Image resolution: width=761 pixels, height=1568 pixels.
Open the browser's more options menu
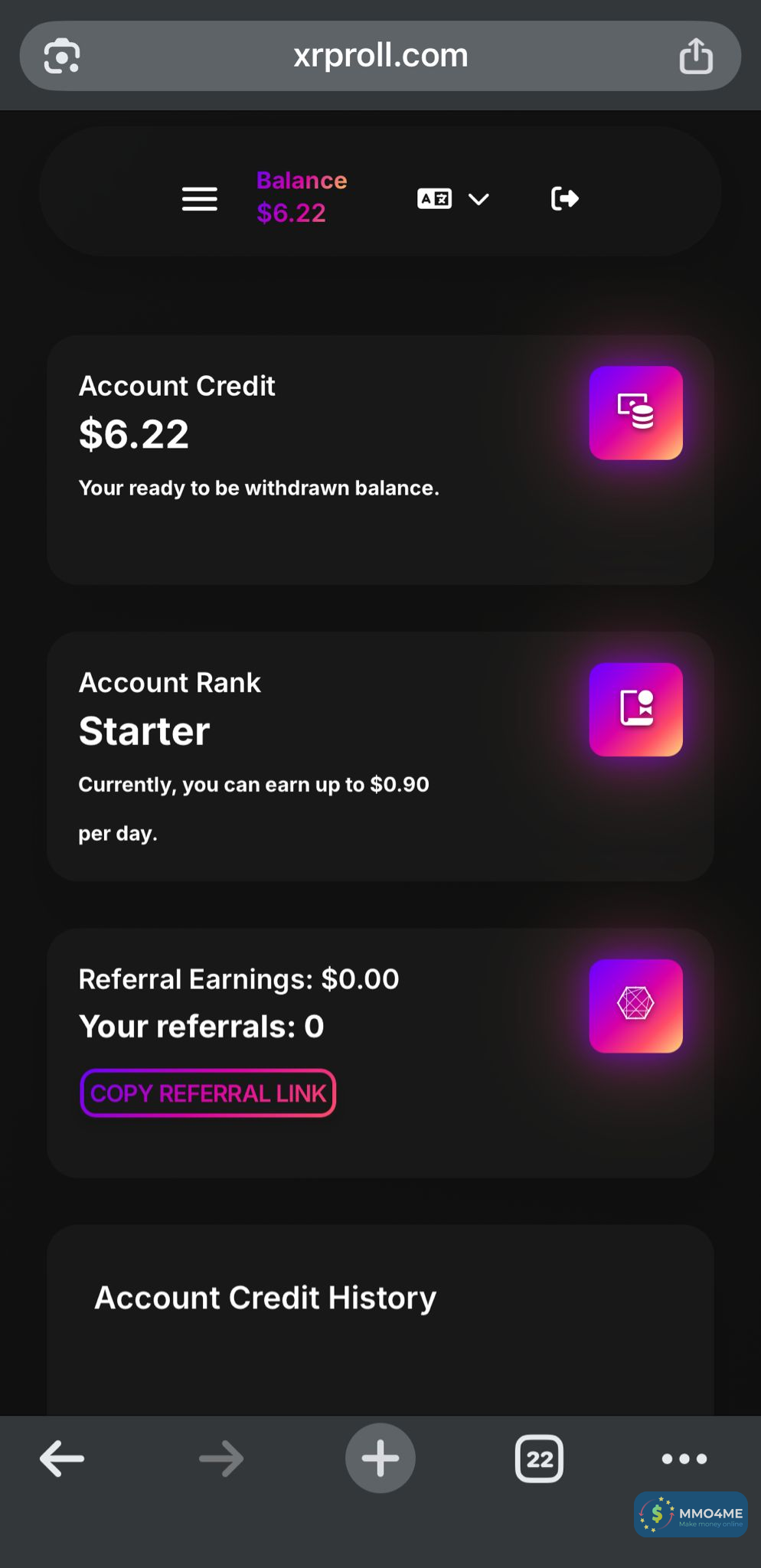(684, 1459)
